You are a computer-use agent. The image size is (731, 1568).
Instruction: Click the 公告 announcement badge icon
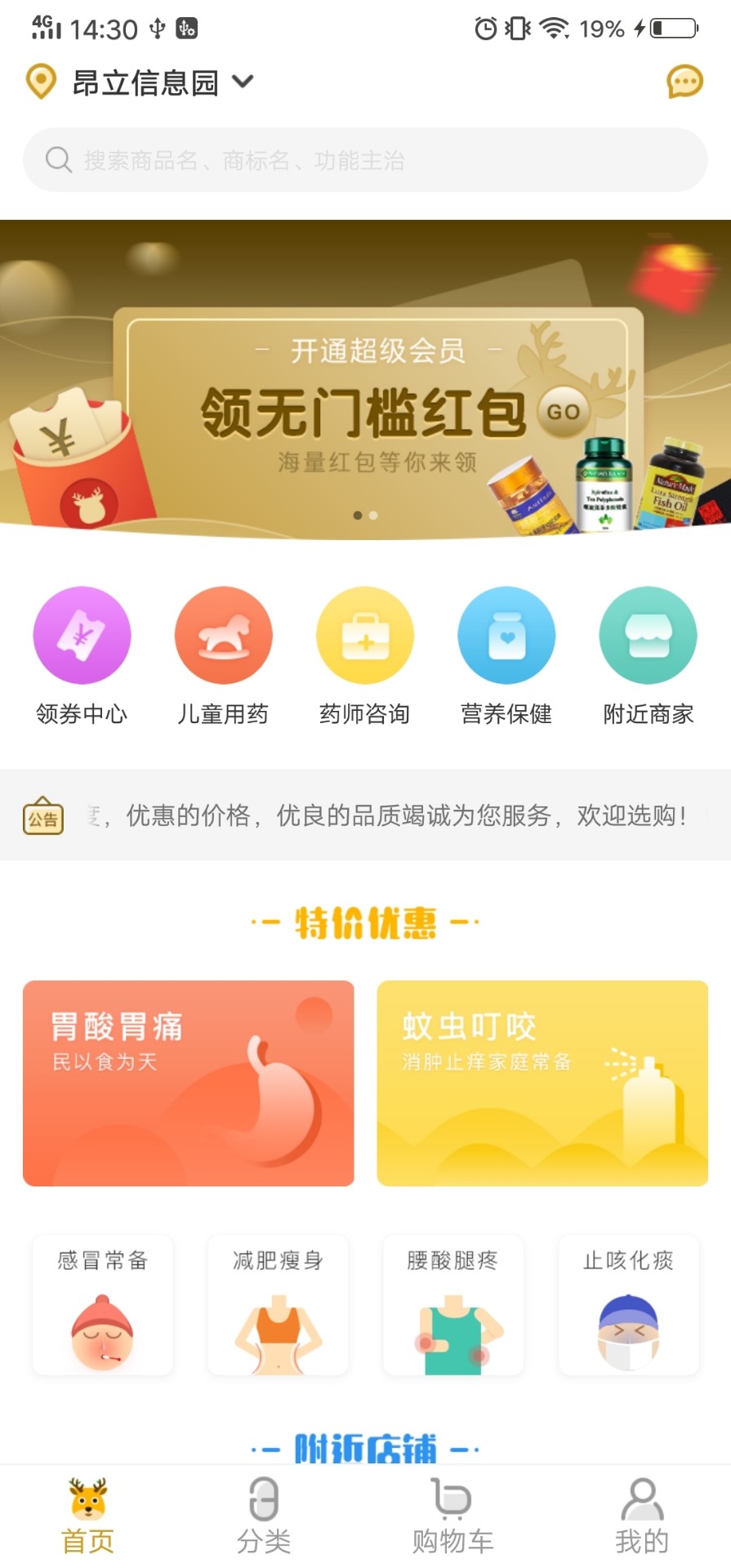coord(43,815)
